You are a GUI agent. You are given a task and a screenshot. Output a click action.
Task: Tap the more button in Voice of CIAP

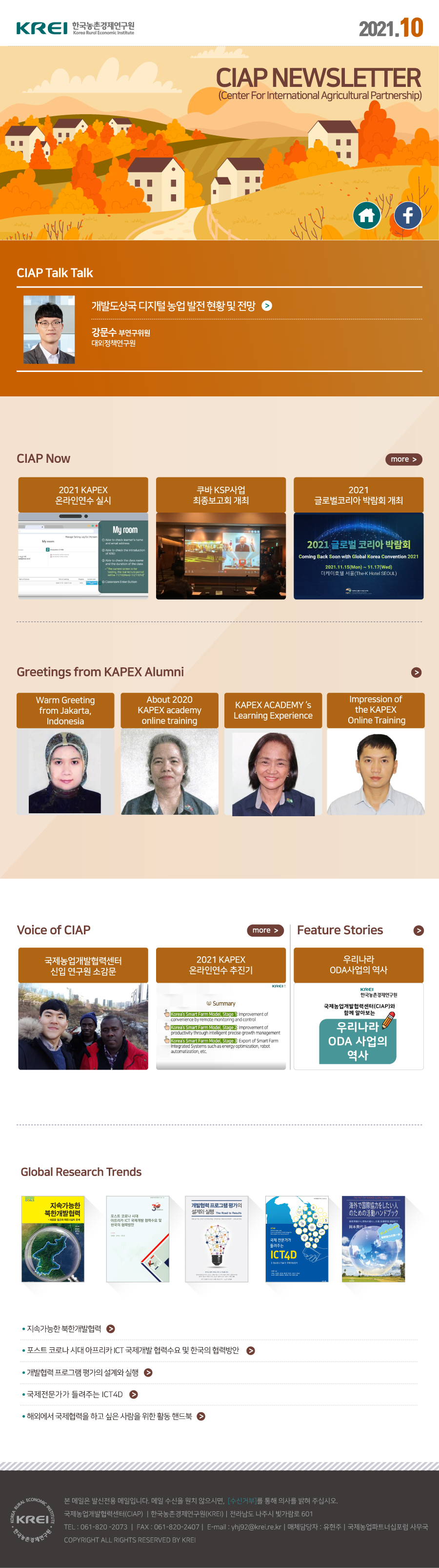coord(265,930)
